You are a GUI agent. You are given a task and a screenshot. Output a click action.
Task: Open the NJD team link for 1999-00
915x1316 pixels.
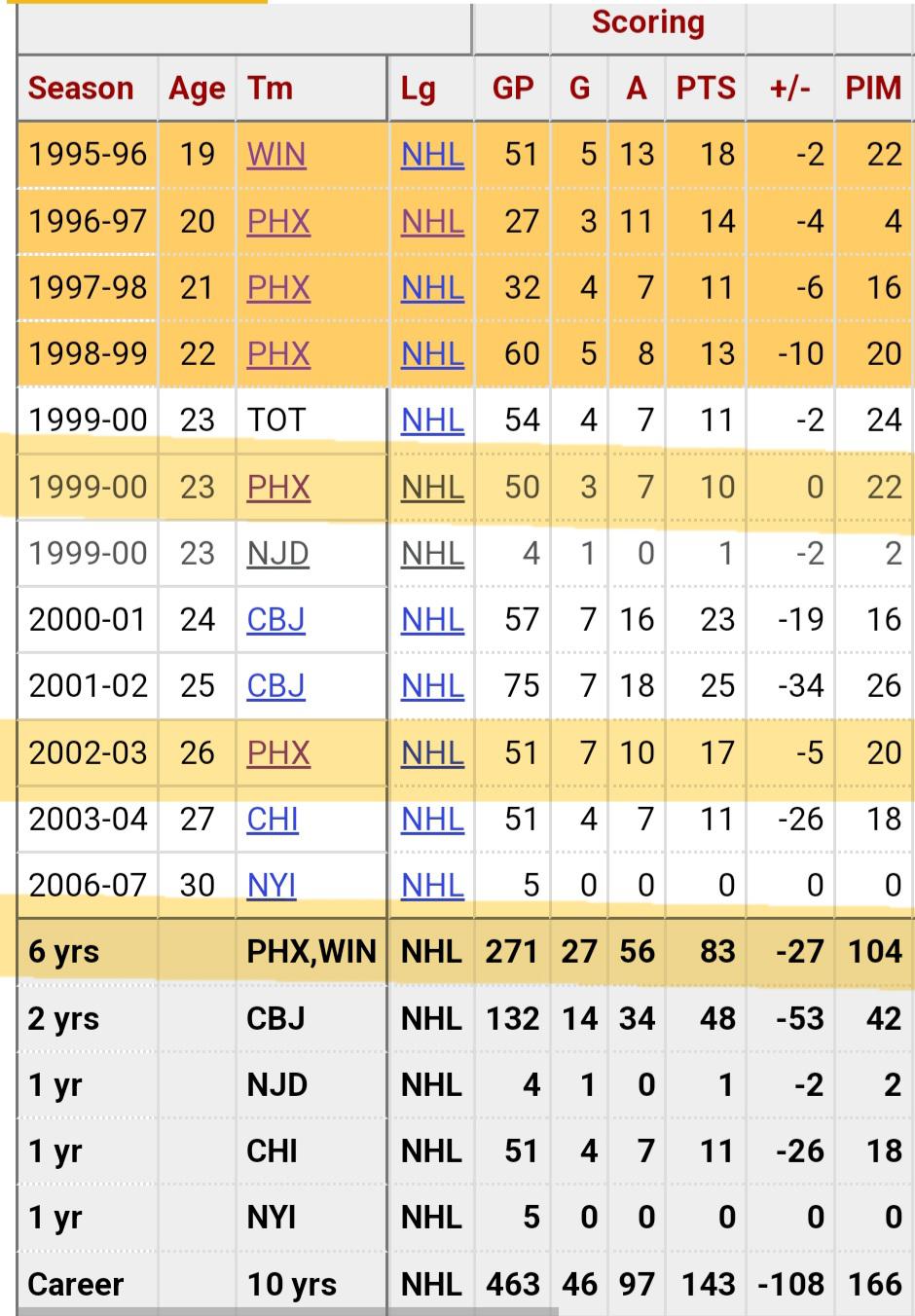coord(277,553)
